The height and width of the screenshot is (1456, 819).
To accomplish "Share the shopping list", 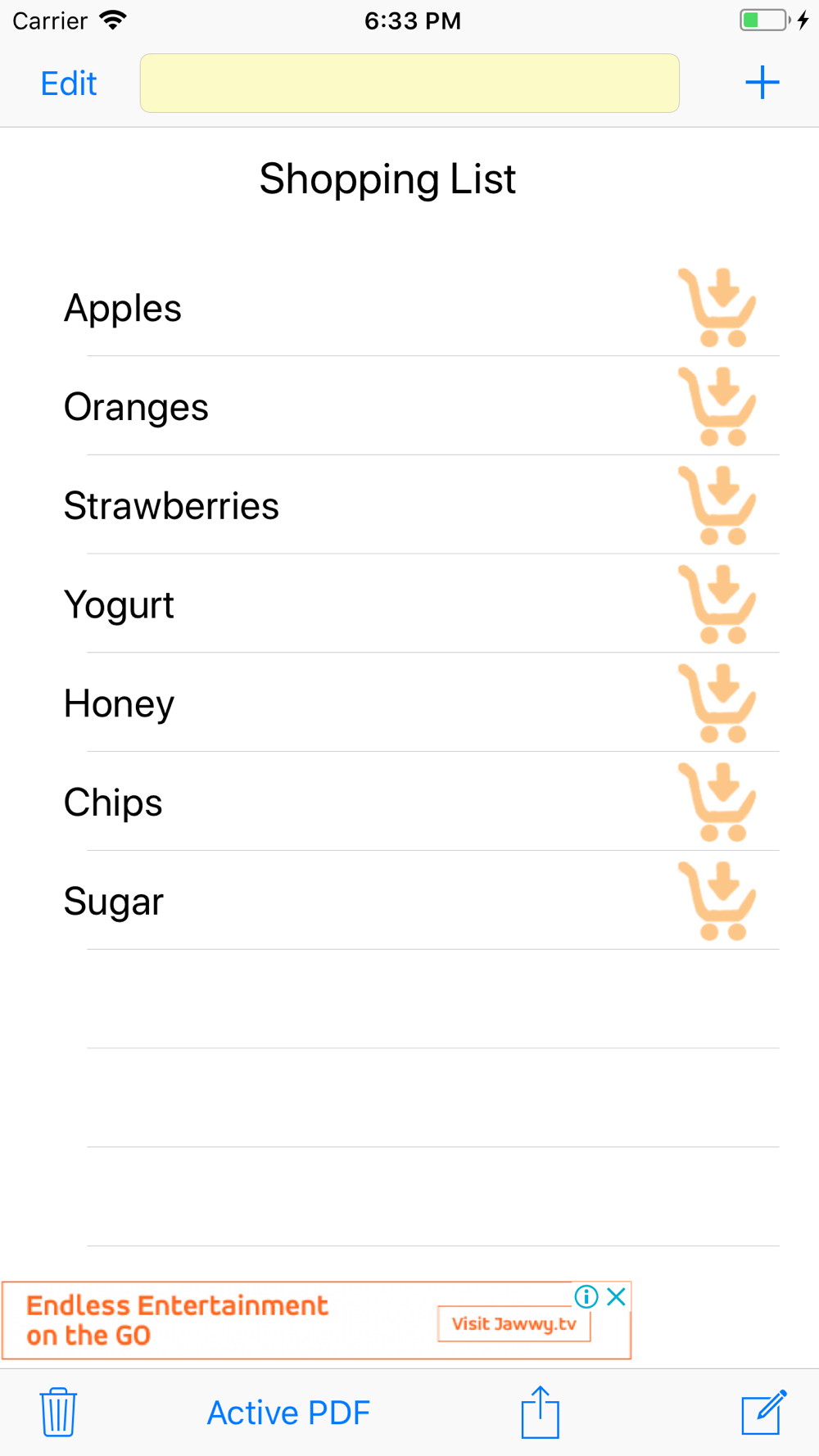I will coord(540,1412).
